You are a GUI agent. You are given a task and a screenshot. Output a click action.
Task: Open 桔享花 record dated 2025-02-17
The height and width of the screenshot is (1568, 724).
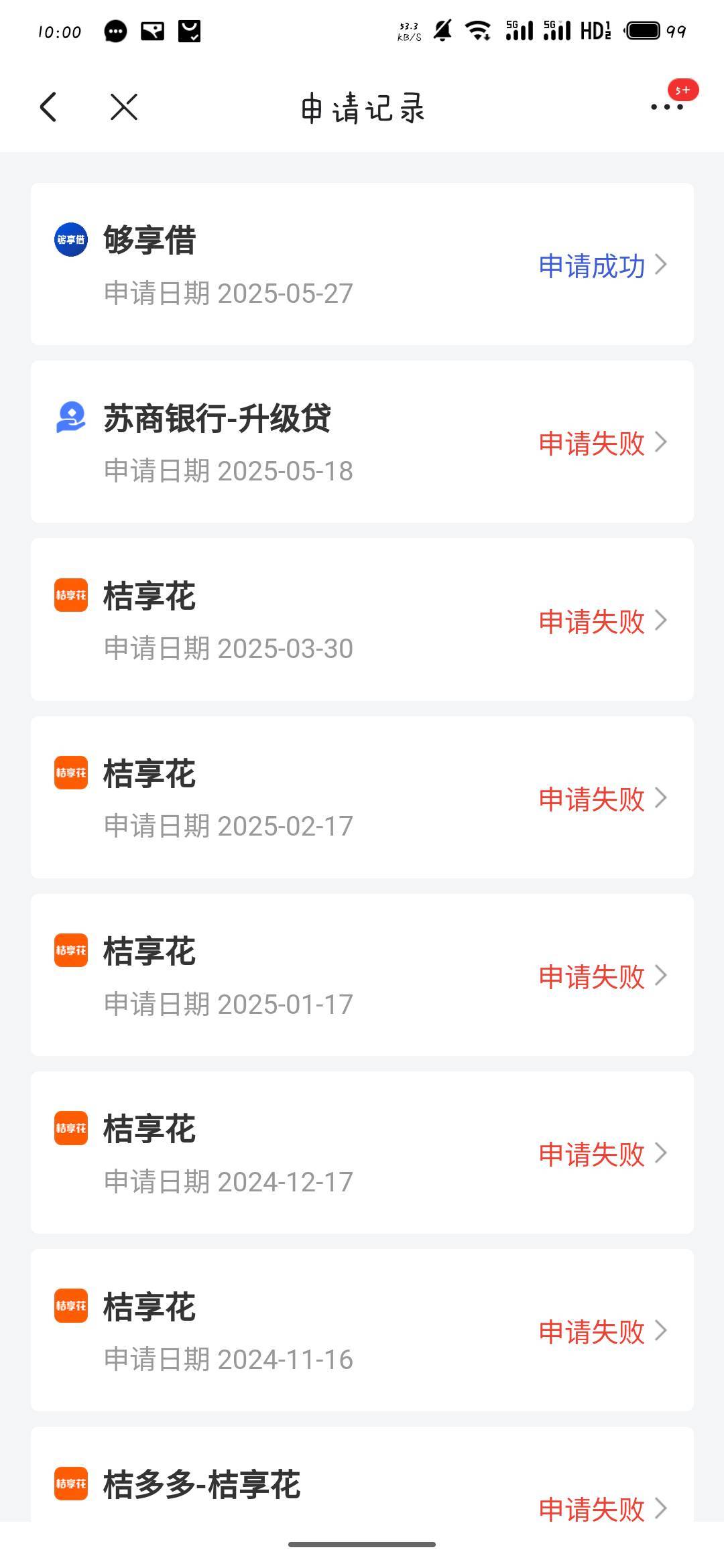click(x=362, y=797)
